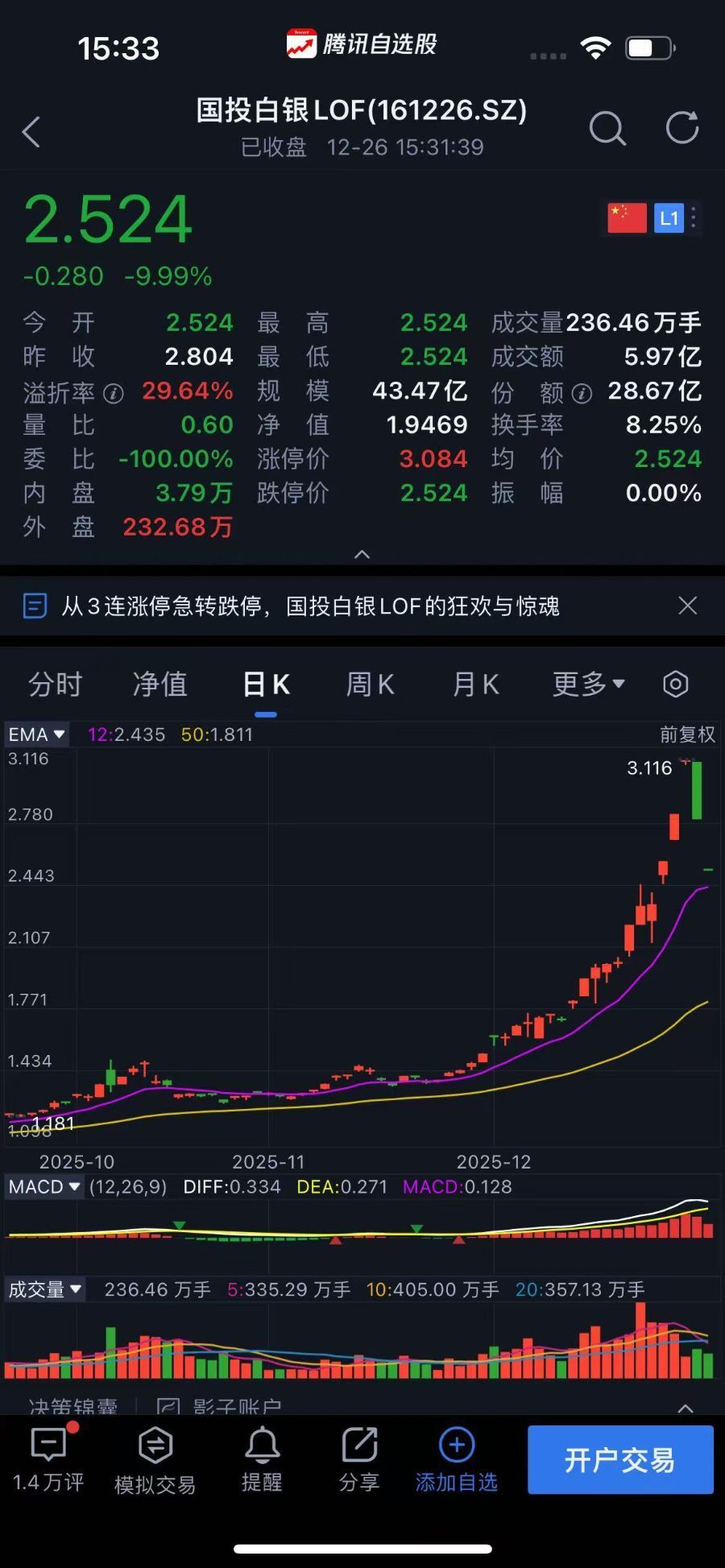The height and width of the screenshot is (1568, 725).
Task: Dismiss the news banner with the X
Action: [688, 606]
